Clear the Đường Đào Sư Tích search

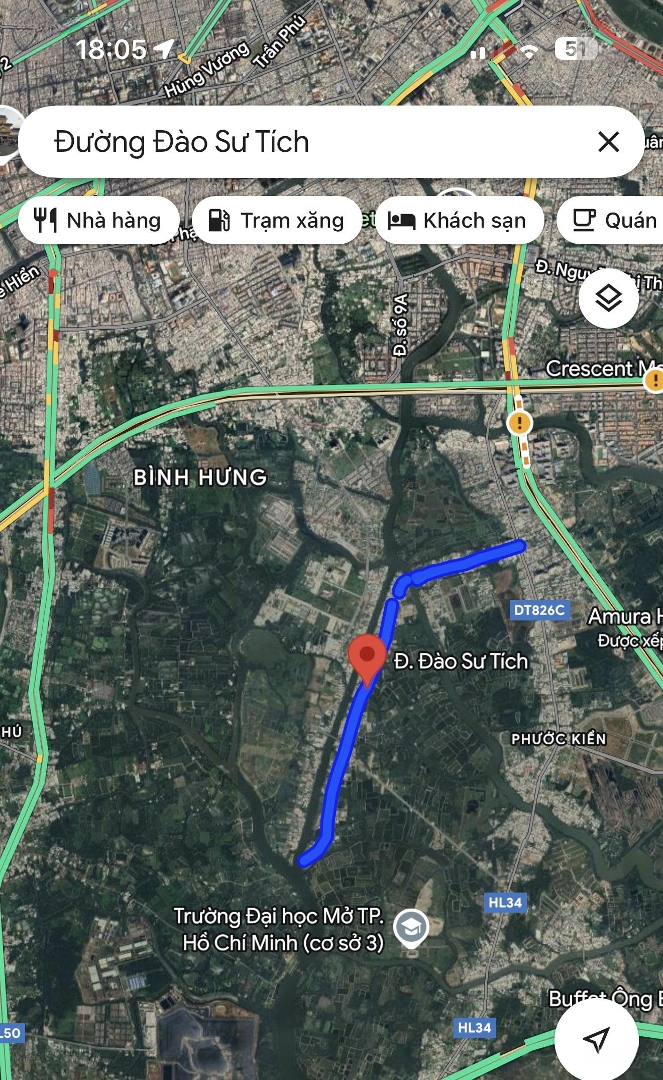pos(608,142)
